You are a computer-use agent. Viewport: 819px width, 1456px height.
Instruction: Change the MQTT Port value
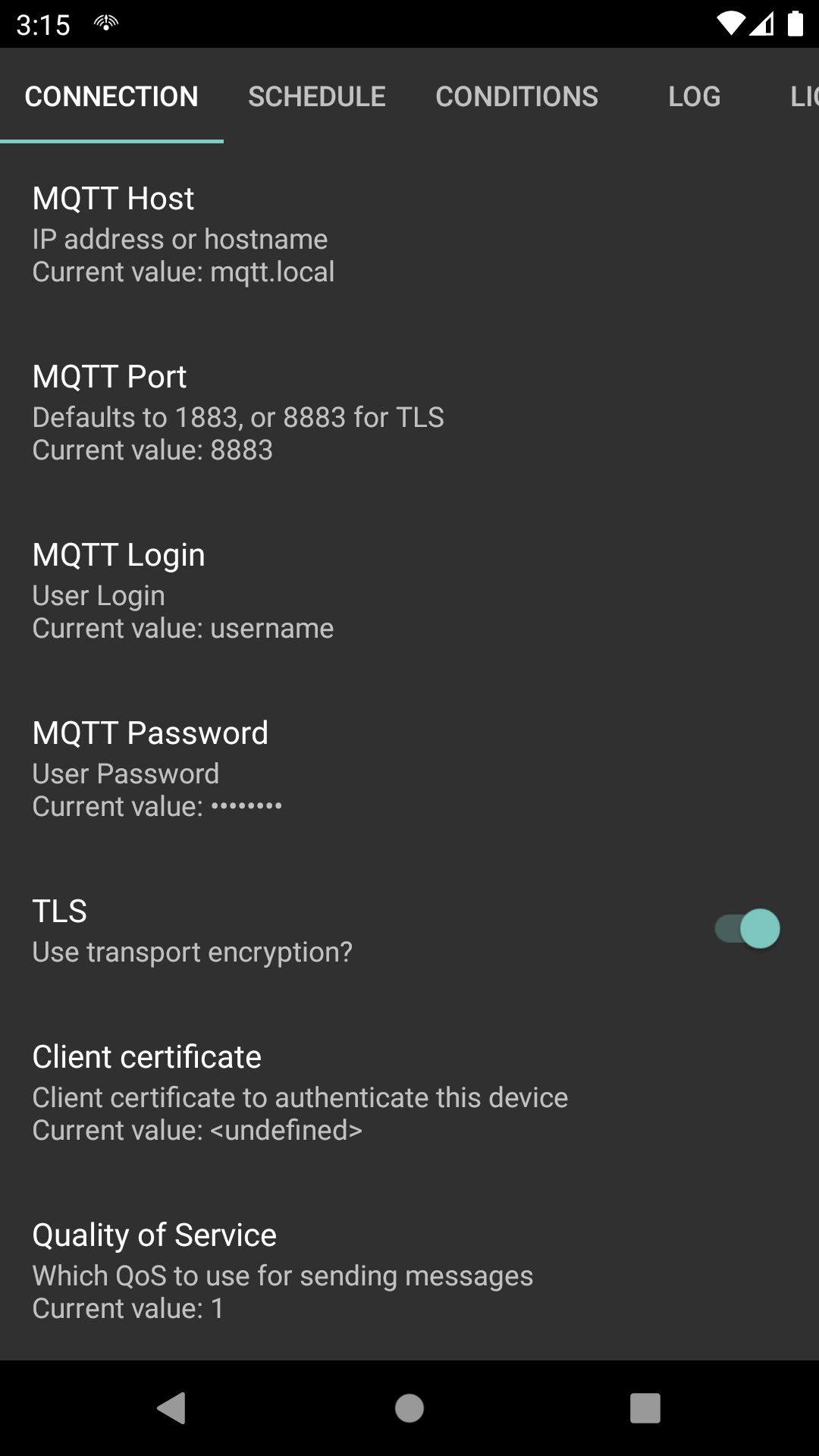pos(409,412)
